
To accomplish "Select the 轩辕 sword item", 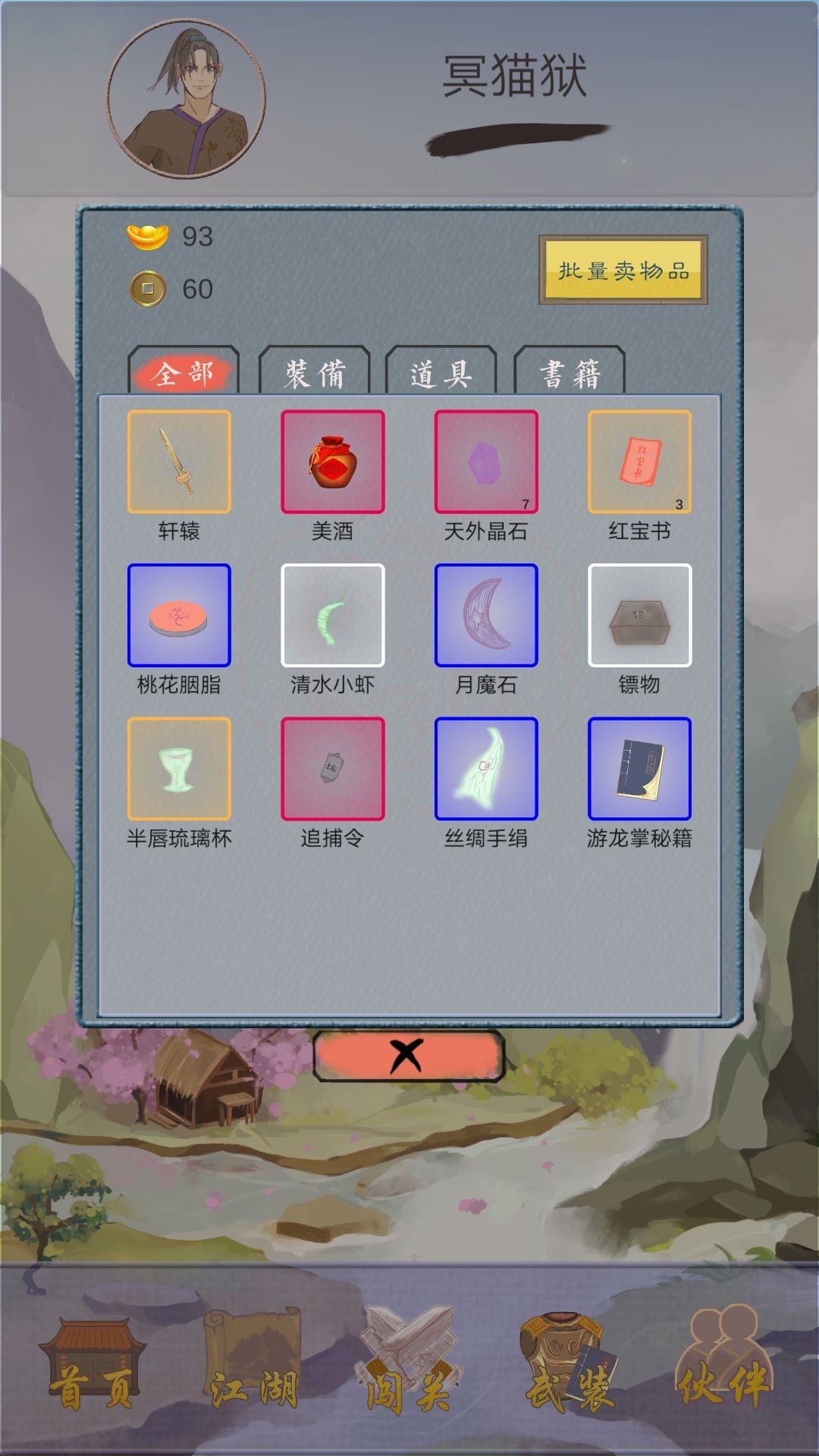I will click(x=179, y=462).
